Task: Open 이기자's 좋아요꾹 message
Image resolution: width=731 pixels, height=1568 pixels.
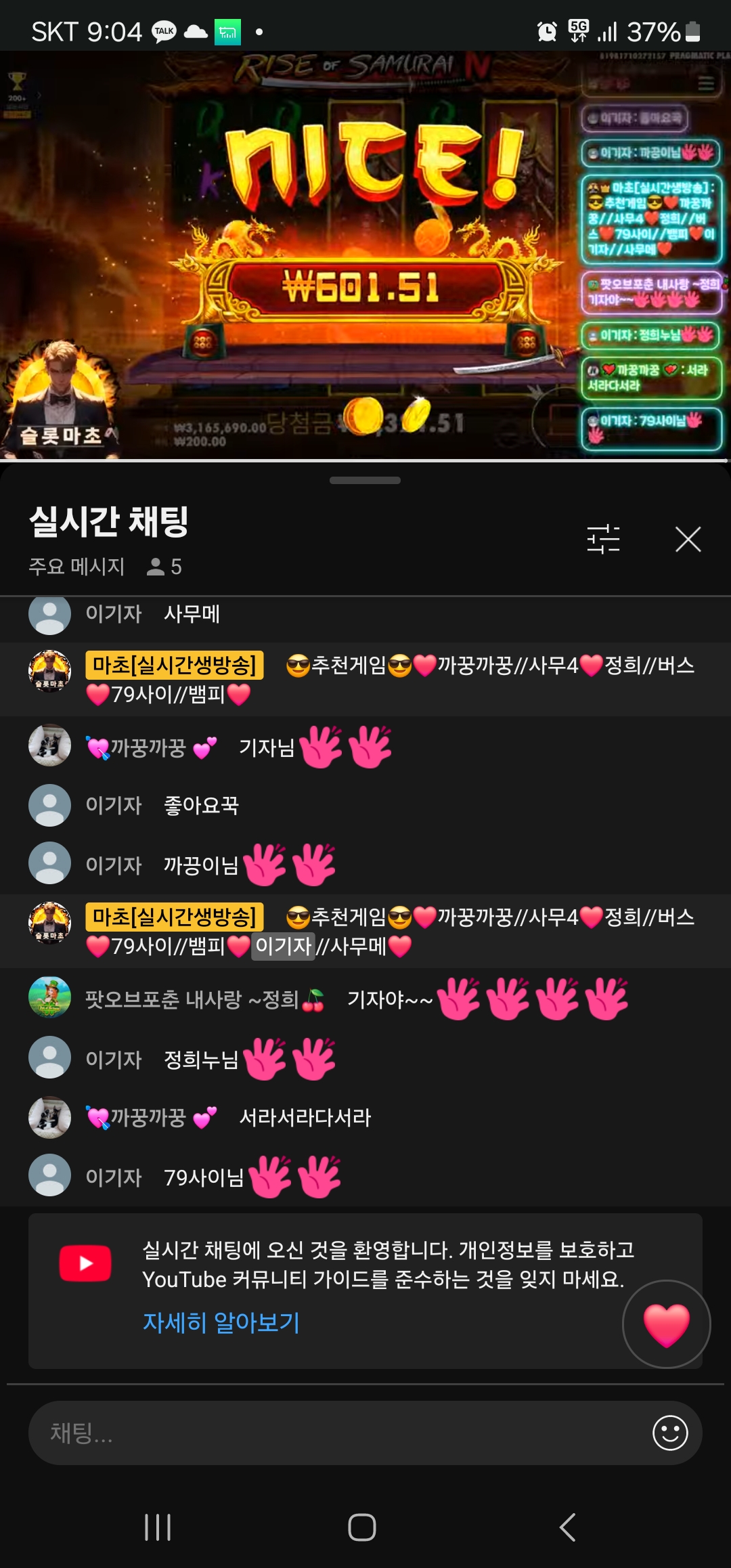Action: (x=201, y=805)
